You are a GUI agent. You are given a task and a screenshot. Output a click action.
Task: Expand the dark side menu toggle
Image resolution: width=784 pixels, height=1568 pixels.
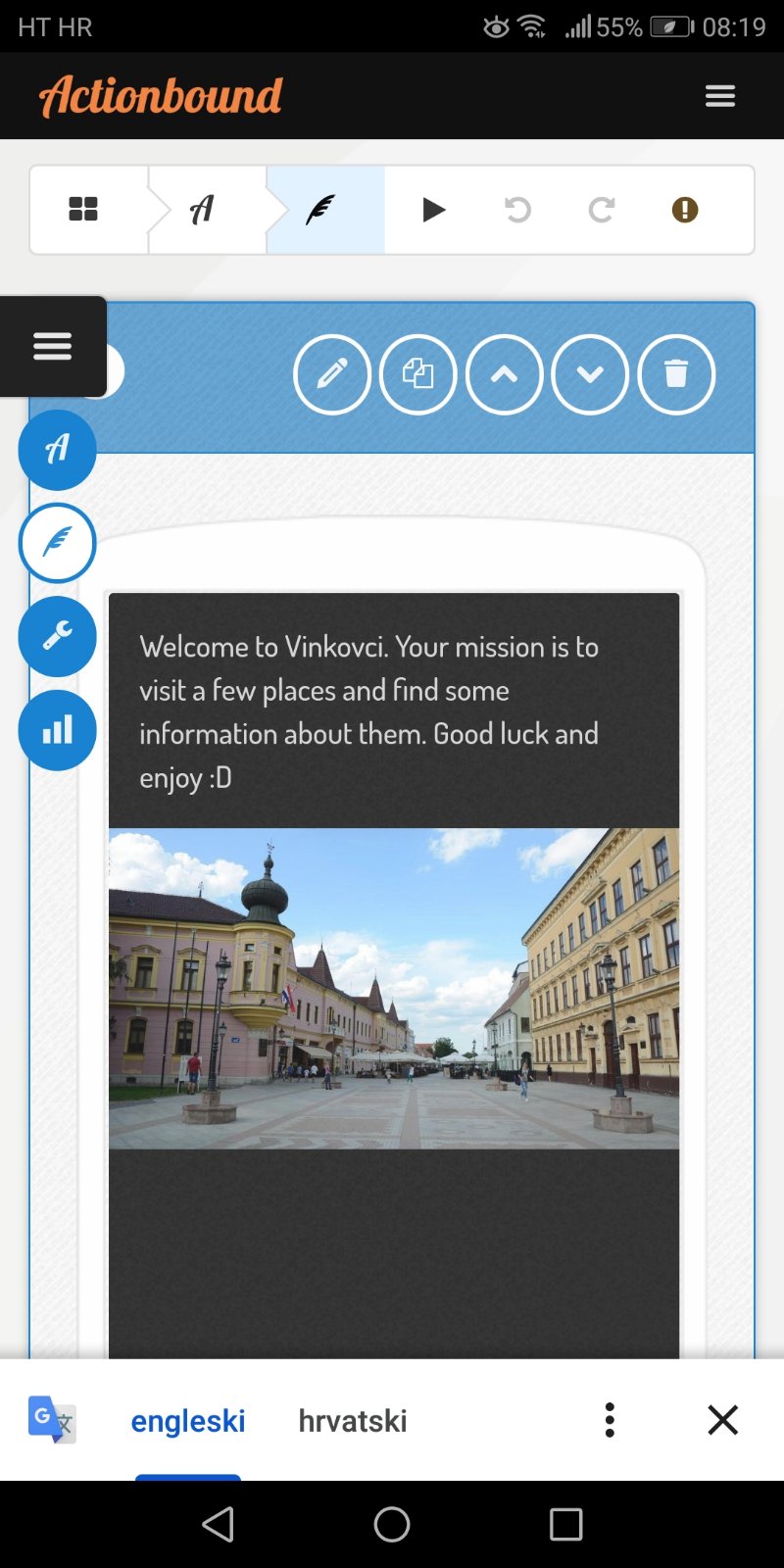pyautogui.click(x=53, y=346)
